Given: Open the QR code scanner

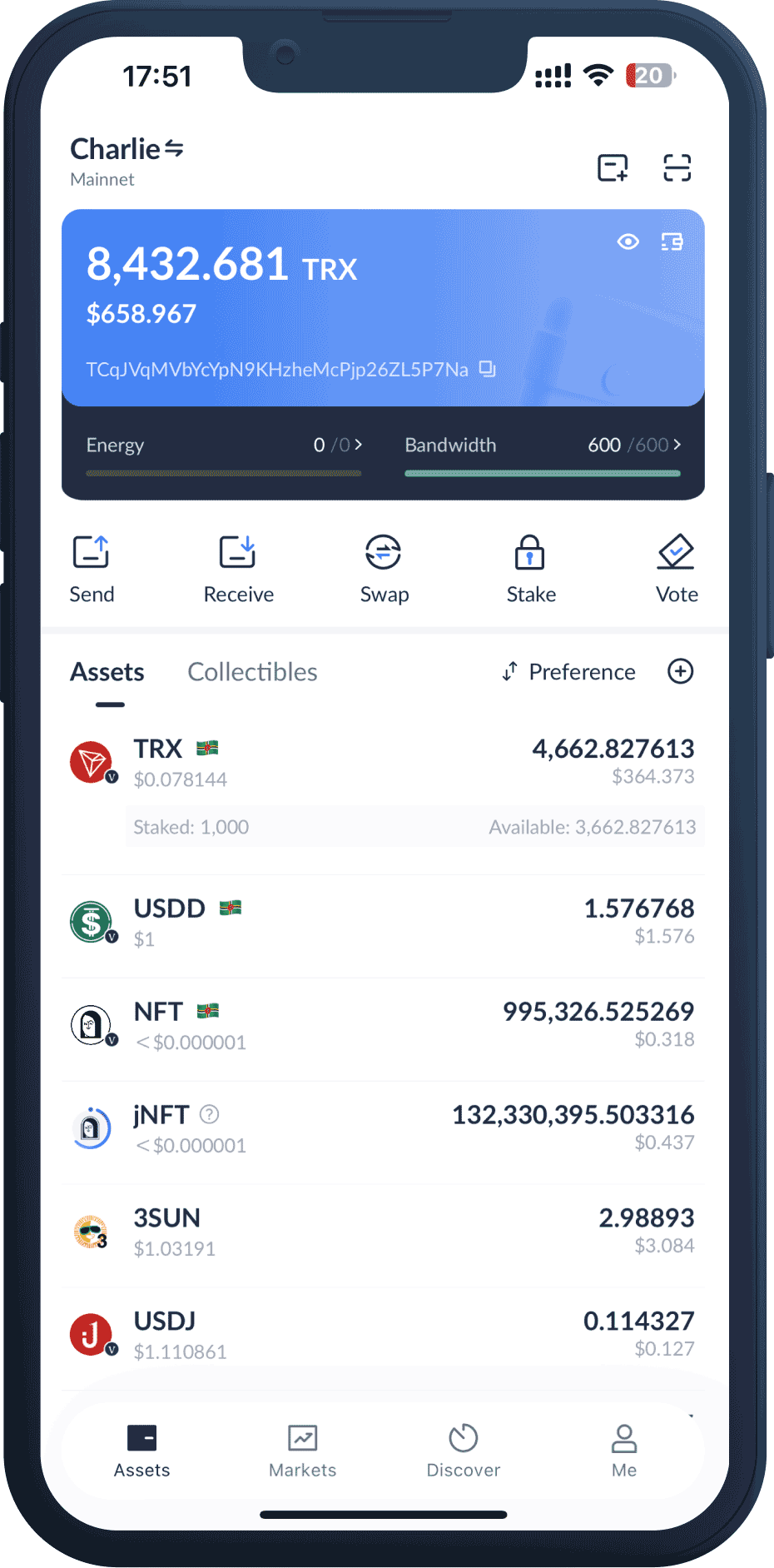Looking at the screenshot, I should (x=677, y=167).
